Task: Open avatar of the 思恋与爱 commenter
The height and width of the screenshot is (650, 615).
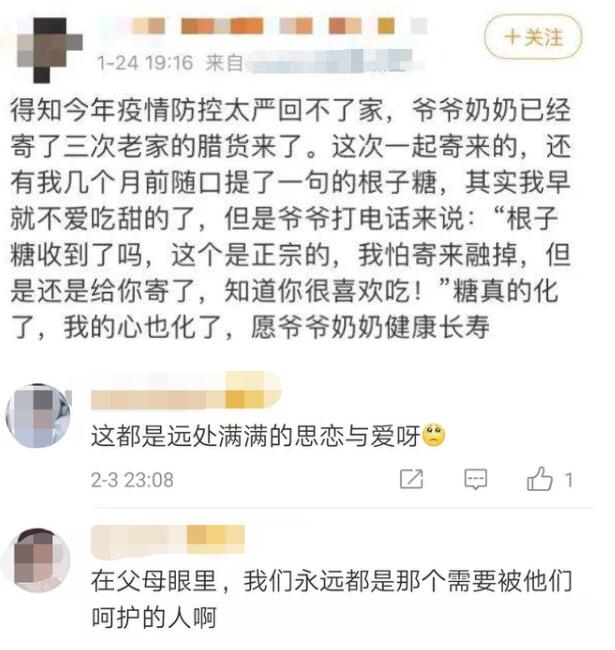Action: coord(37,415)
